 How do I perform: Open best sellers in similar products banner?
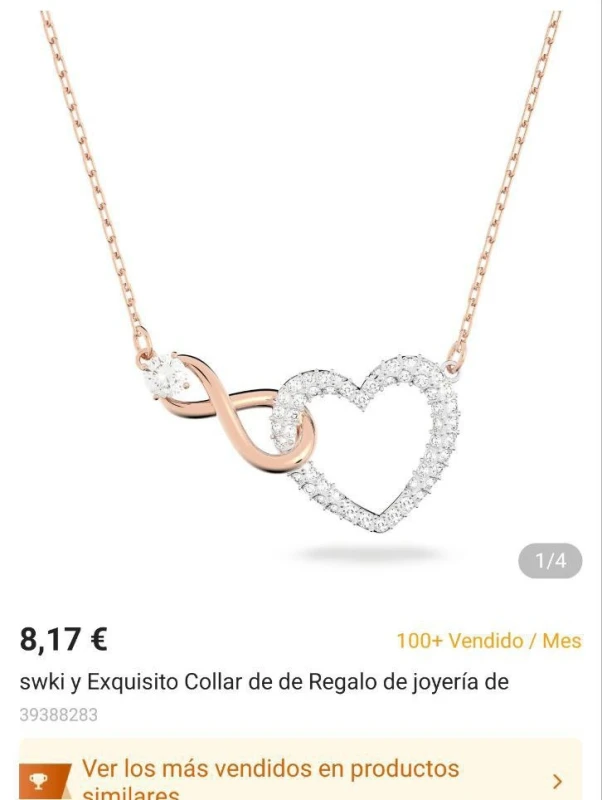(300, 776)
